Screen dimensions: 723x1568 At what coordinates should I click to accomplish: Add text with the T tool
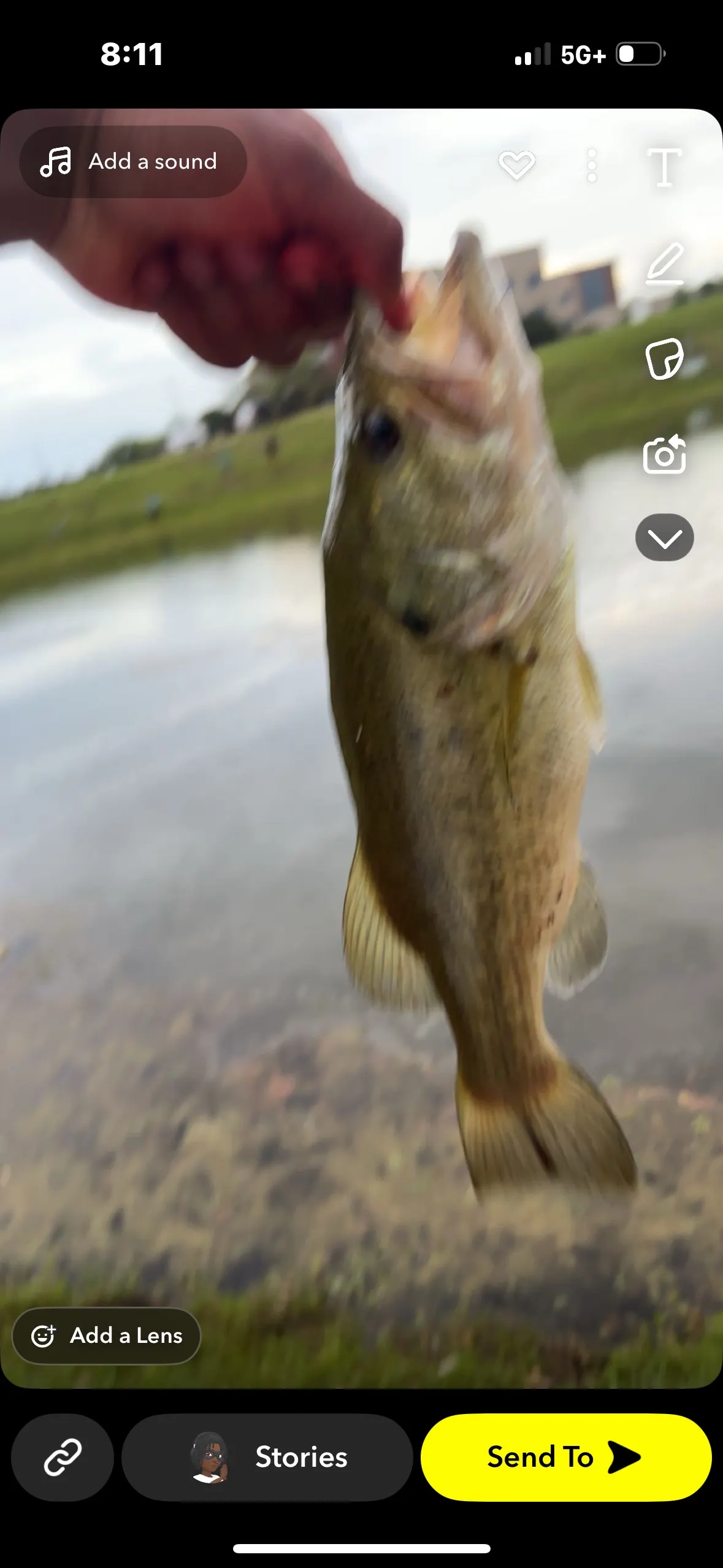click(x=664, y=167)
